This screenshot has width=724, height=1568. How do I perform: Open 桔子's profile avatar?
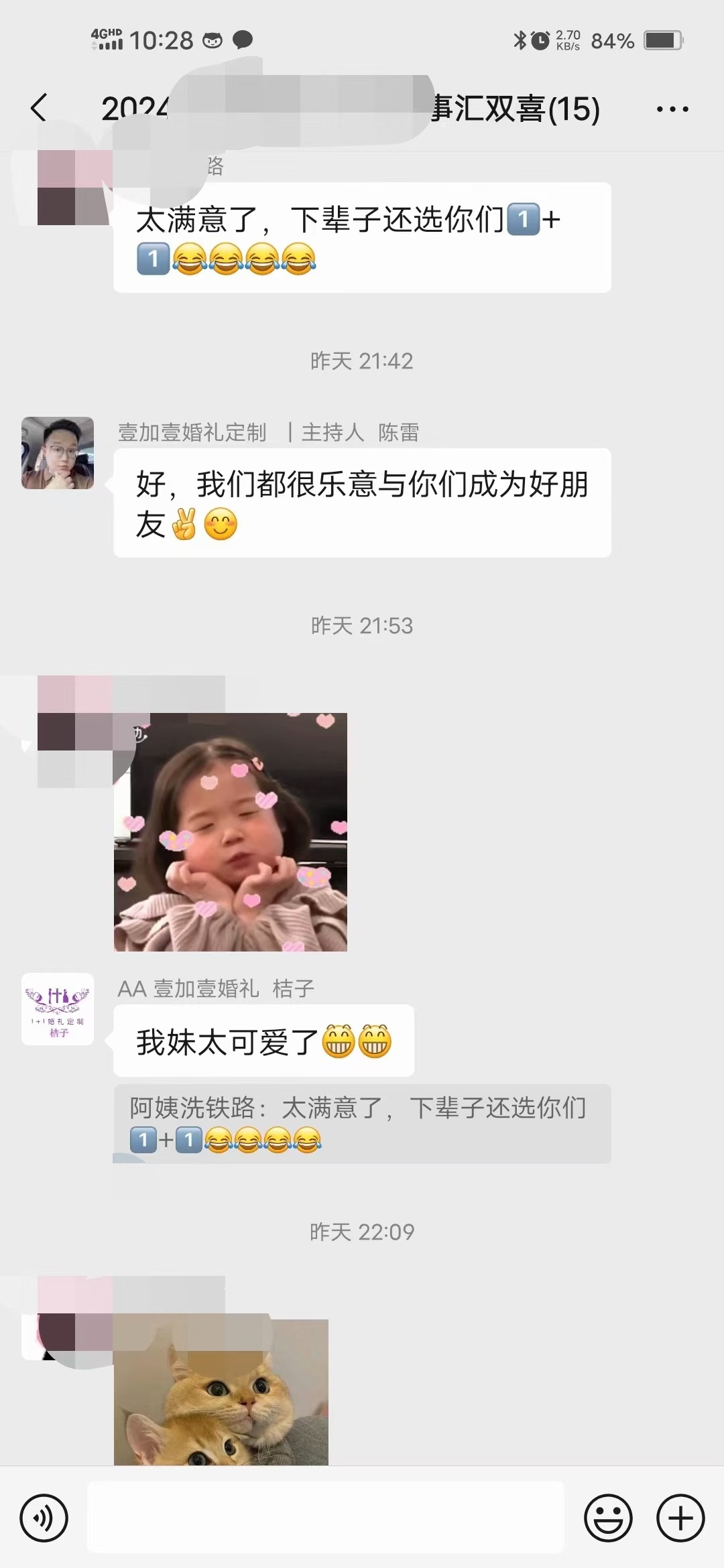pos(58,1009)
